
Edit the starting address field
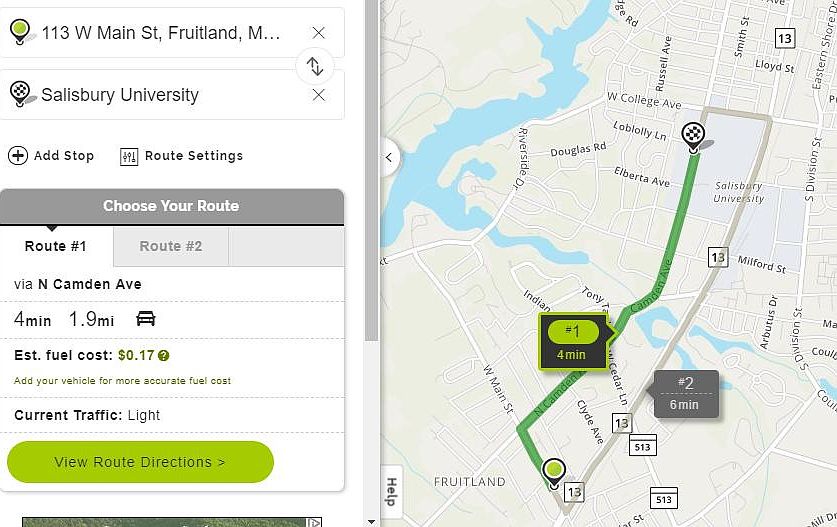[x=160, y=33]
